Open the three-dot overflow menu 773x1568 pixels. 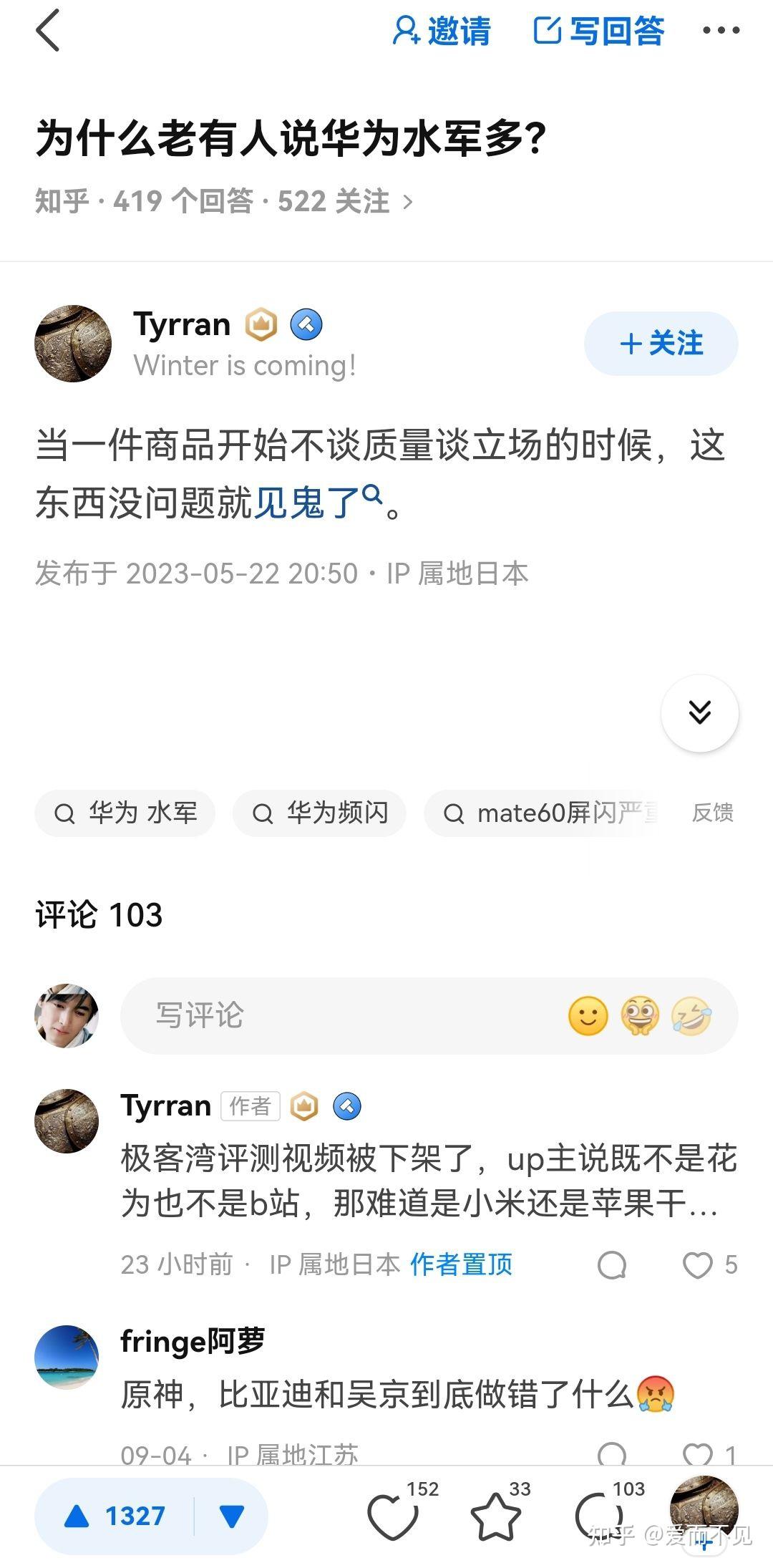[721, 31]
